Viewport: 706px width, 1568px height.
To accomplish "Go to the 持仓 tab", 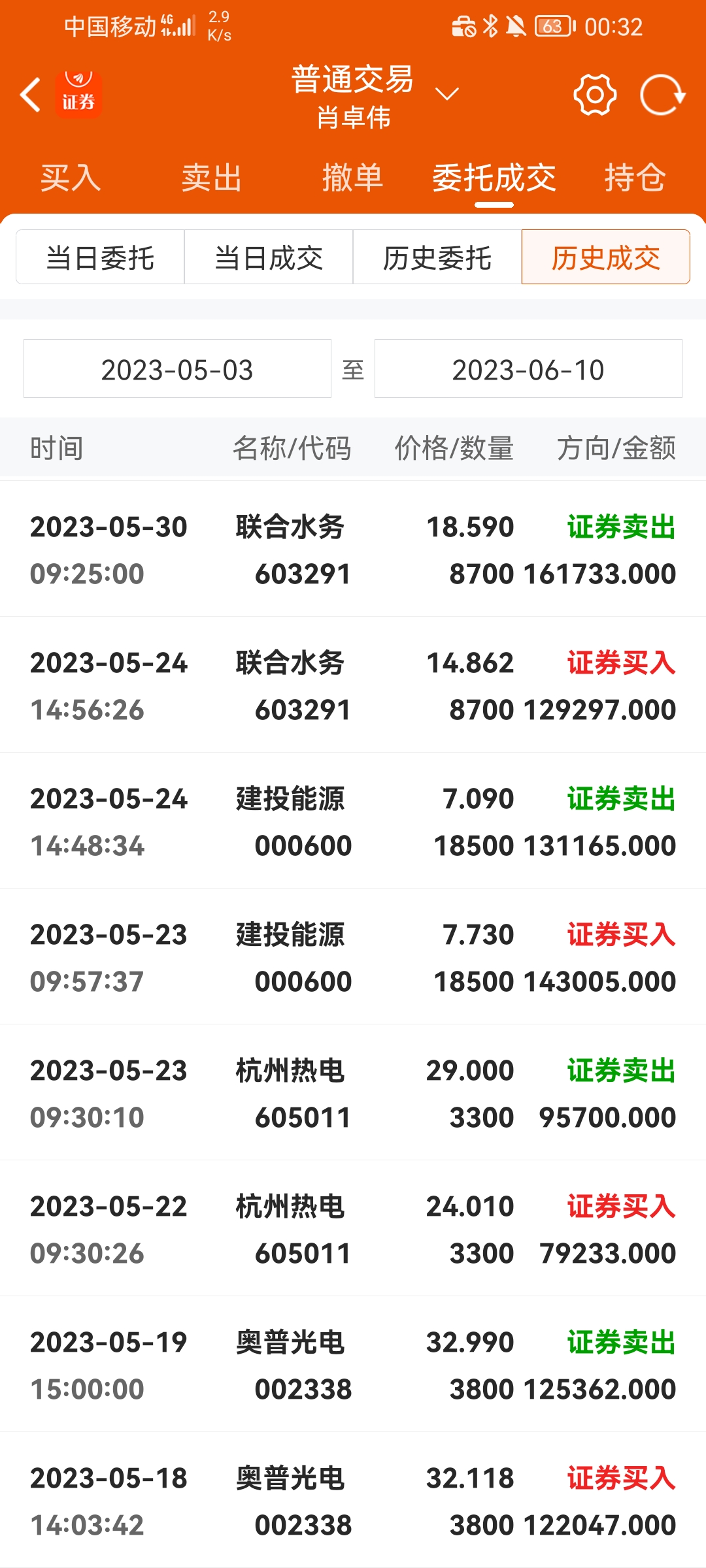I will (x=635, y=178).
